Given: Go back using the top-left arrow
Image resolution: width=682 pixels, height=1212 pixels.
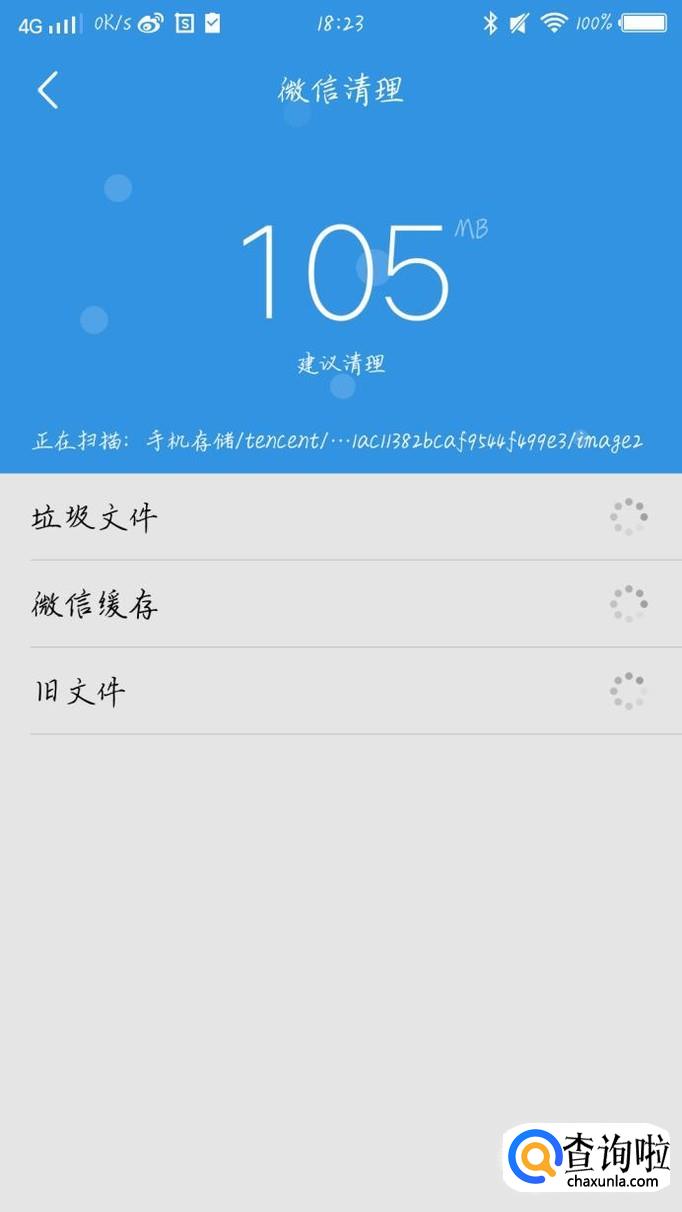Looking at the screenshot, I should click(48, 90).
